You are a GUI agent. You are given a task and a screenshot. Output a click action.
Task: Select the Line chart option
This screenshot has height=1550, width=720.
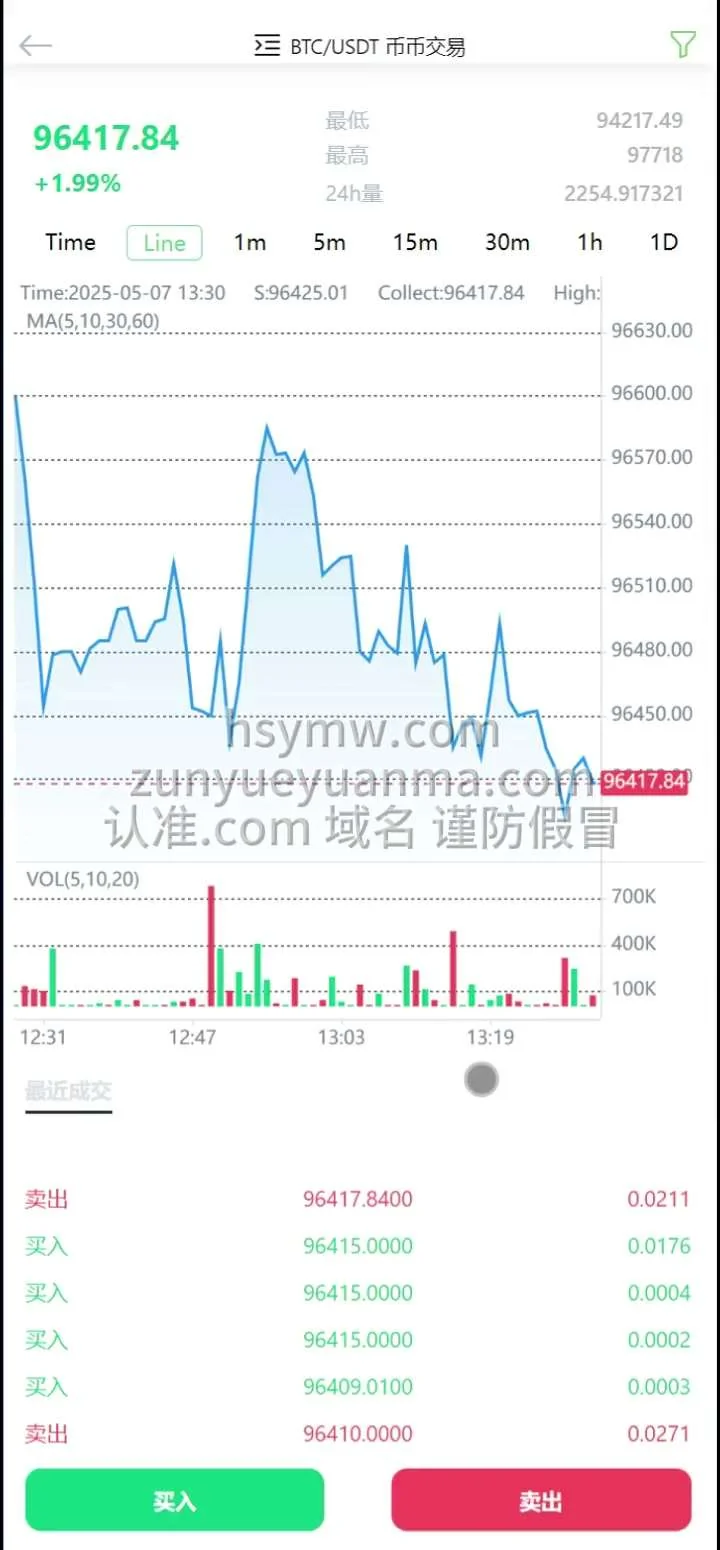[x=164, y=242]
